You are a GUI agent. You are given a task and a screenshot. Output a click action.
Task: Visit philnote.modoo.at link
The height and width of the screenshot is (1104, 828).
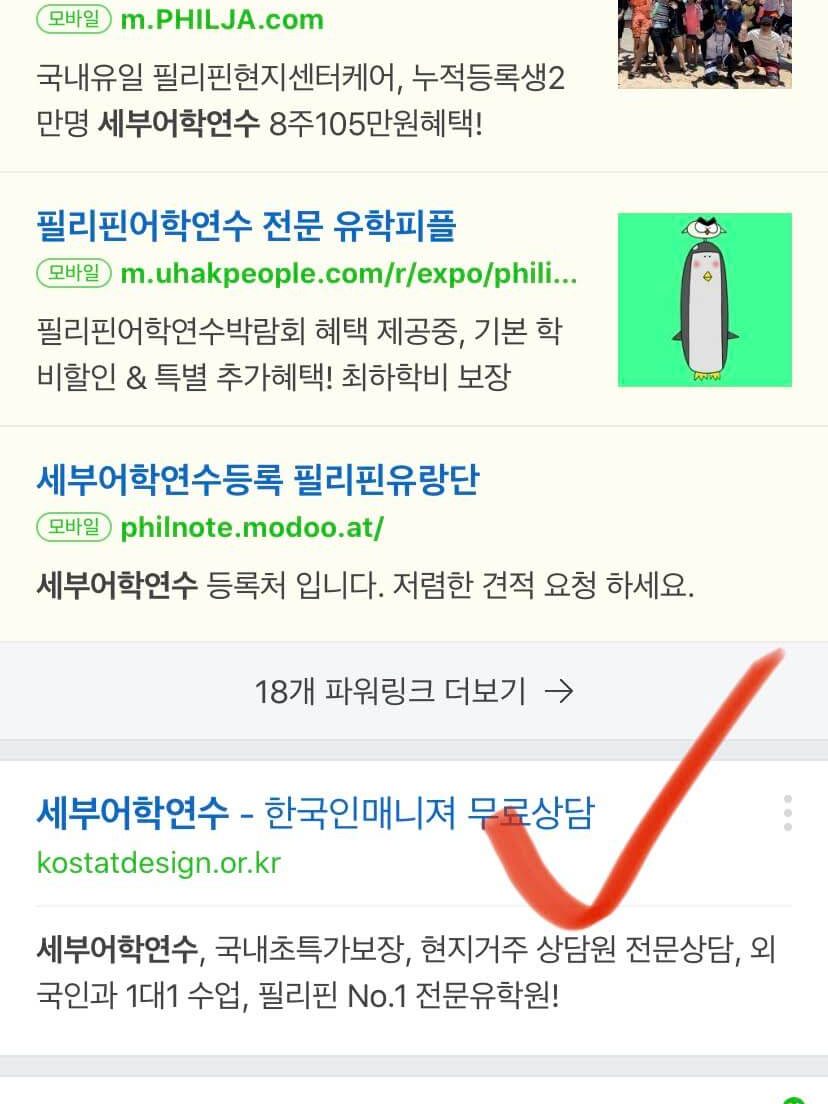click(x=251, y=527)
